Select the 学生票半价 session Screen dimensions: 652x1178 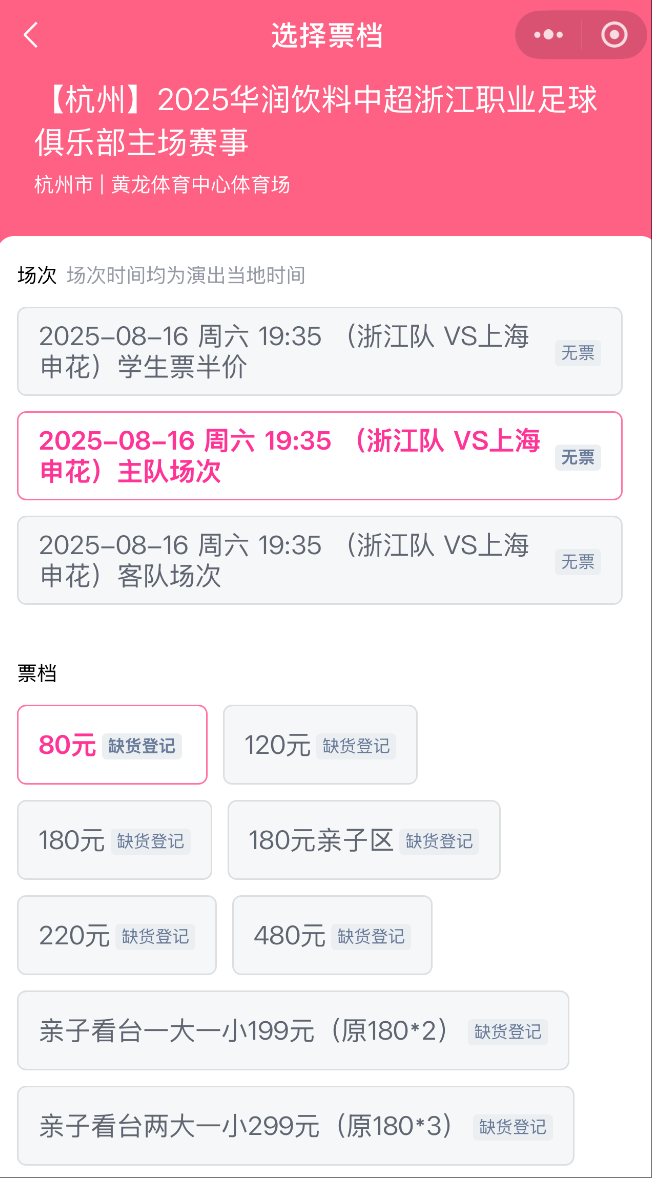319,352
